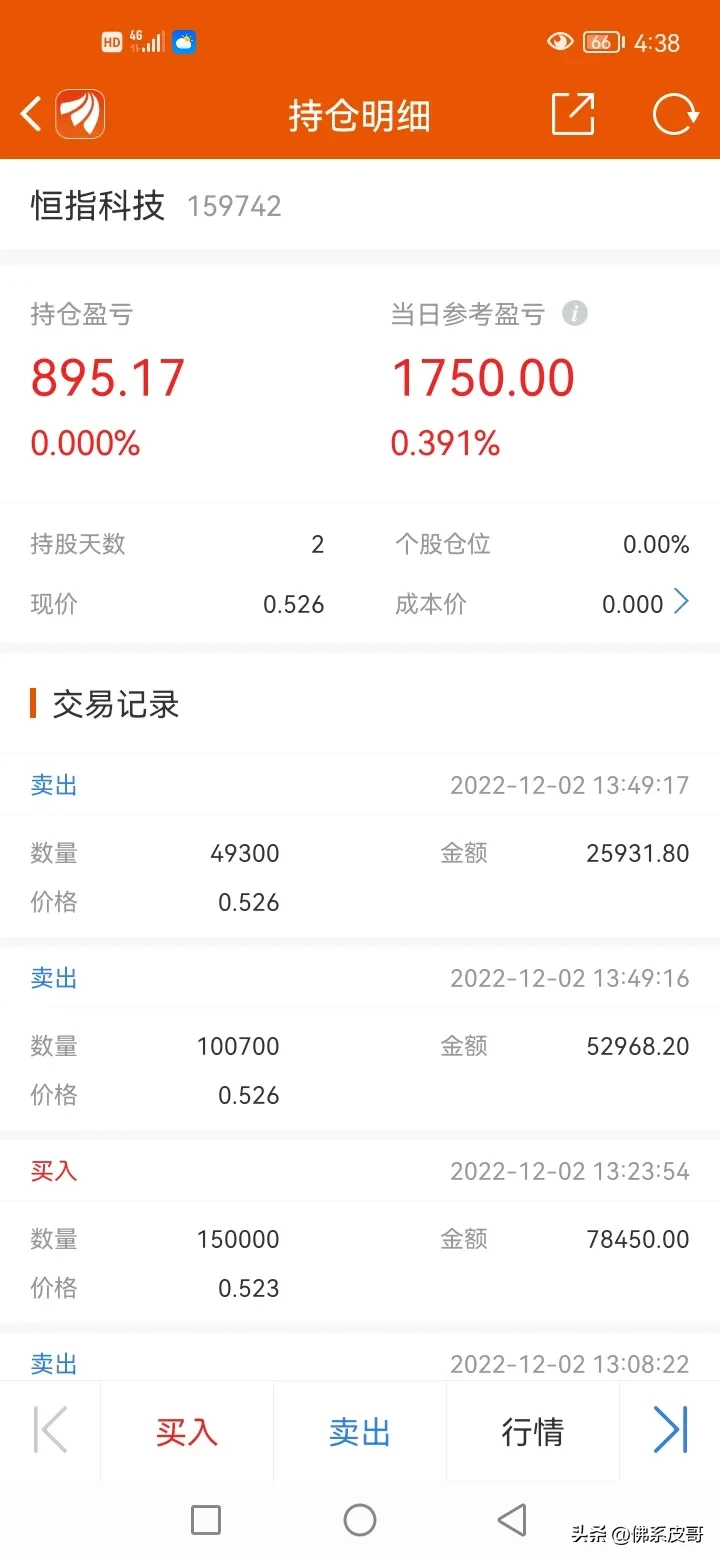The width and height of the screenshot is (720, 1560).
Task: Open 成本价 details chevron
Action: (x=681, y=602)
